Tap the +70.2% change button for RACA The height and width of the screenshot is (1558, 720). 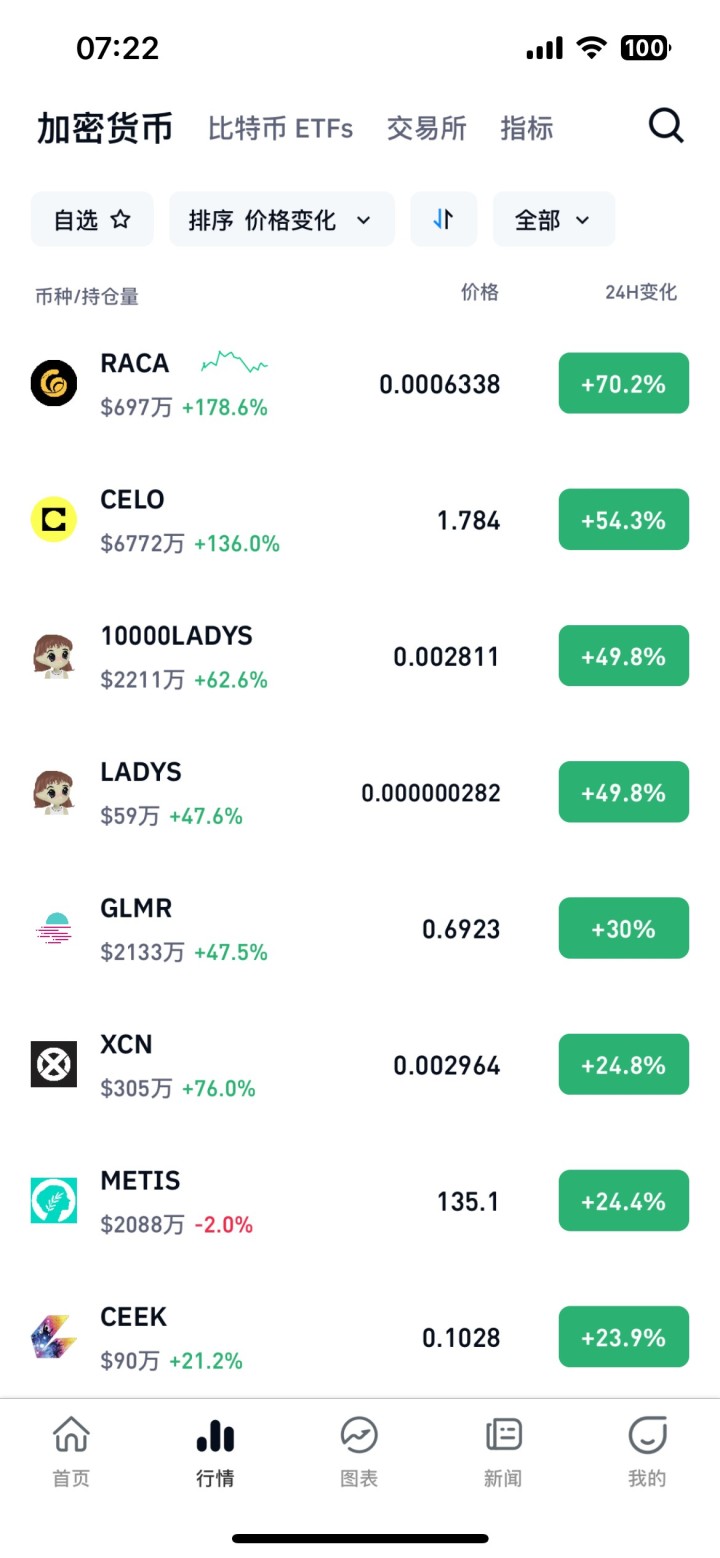click(x=623, y=383)
